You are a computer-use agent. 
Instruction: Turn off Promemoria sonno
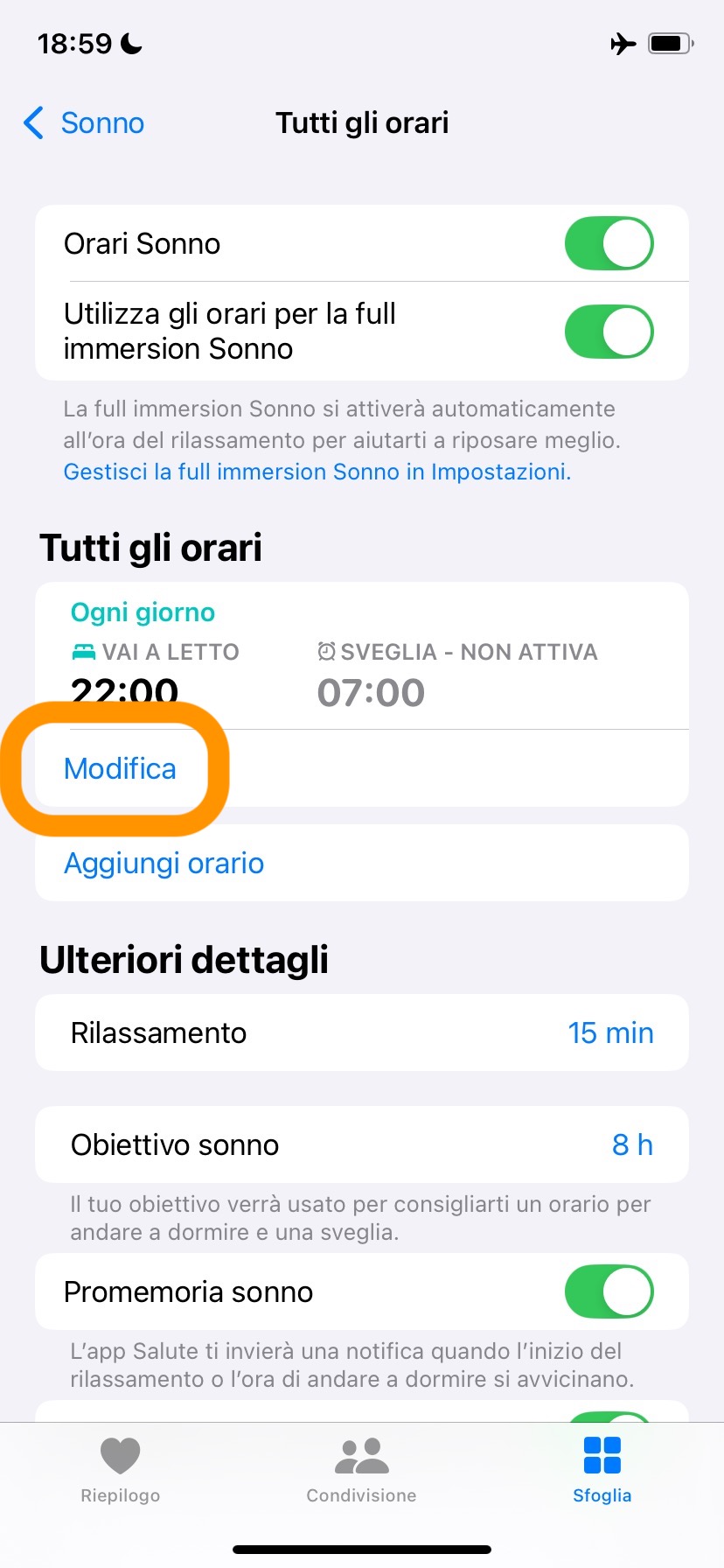pos(609,1291)
